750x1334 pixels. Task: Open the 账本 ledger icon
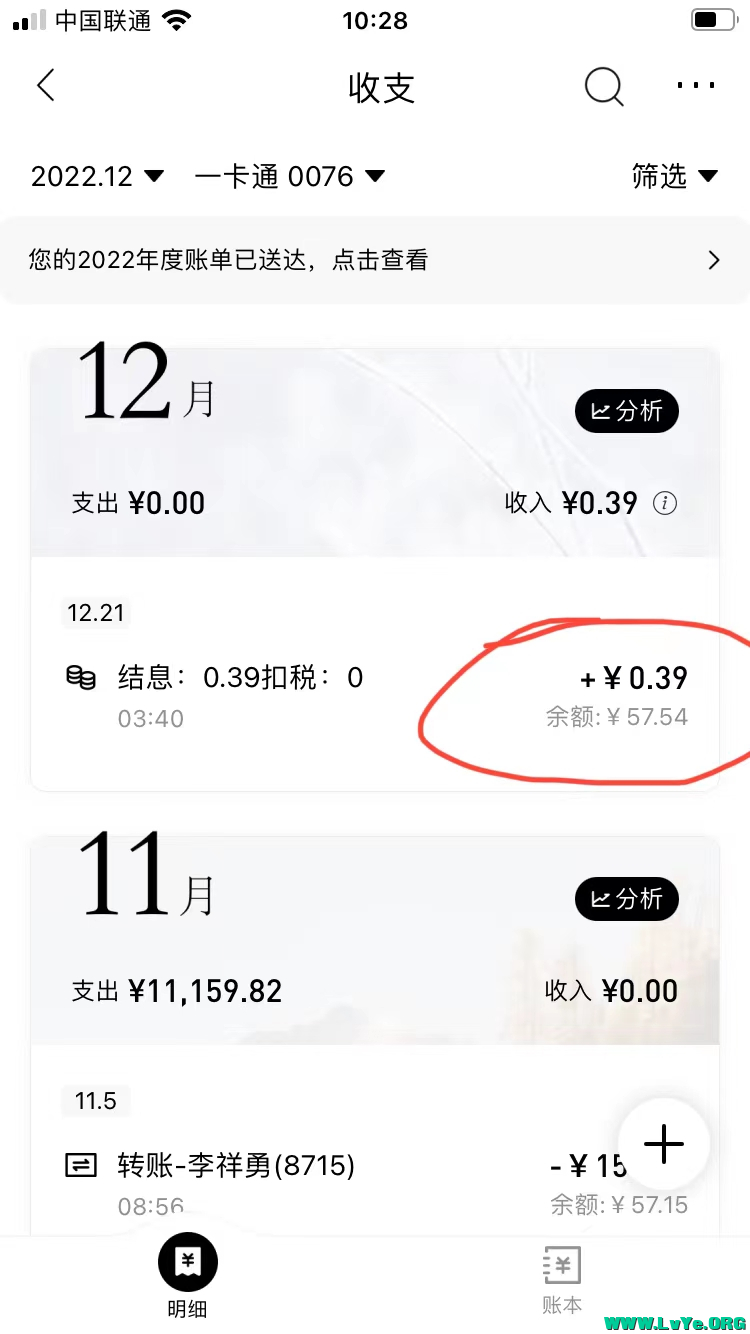(x=561, y=1263)
